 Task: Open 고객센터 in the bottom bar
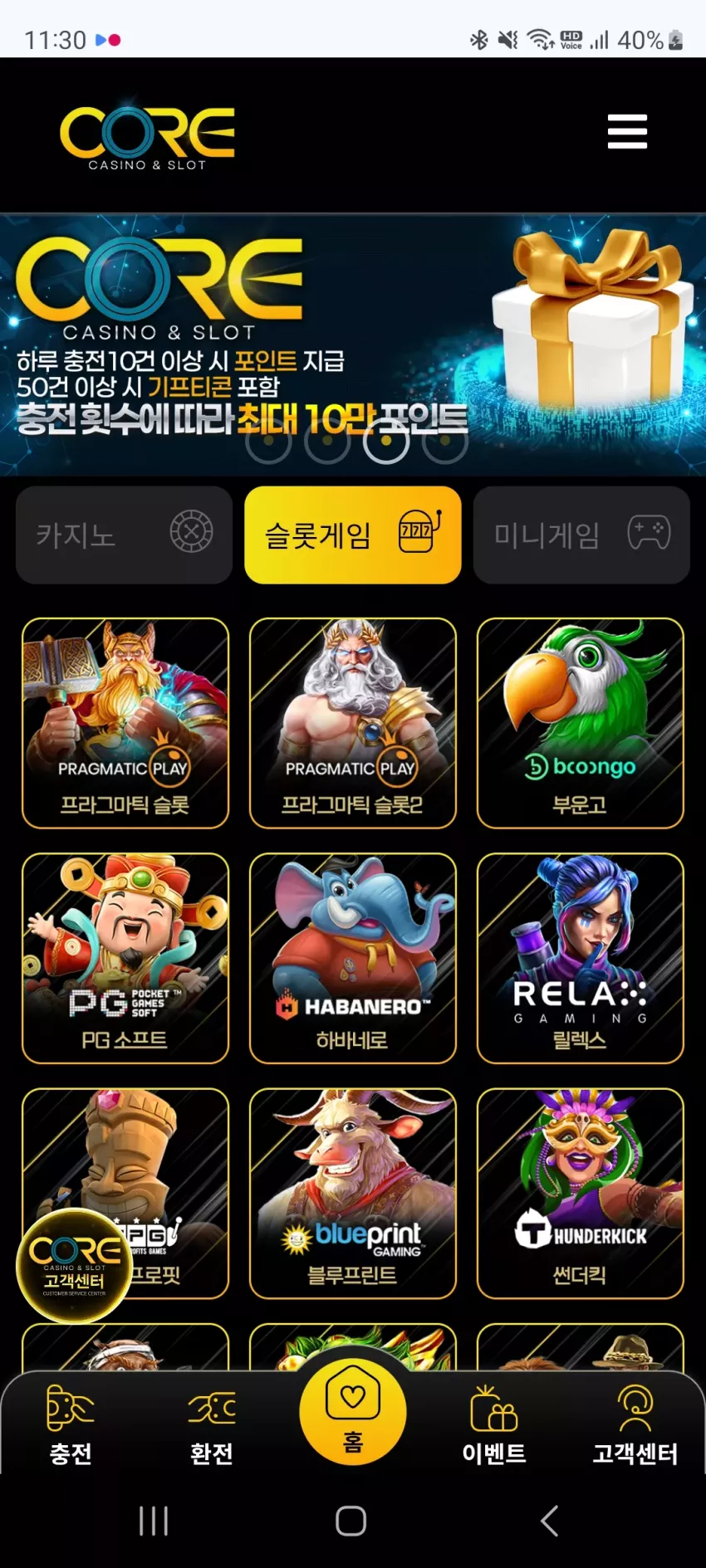(x=635, y=1425)
